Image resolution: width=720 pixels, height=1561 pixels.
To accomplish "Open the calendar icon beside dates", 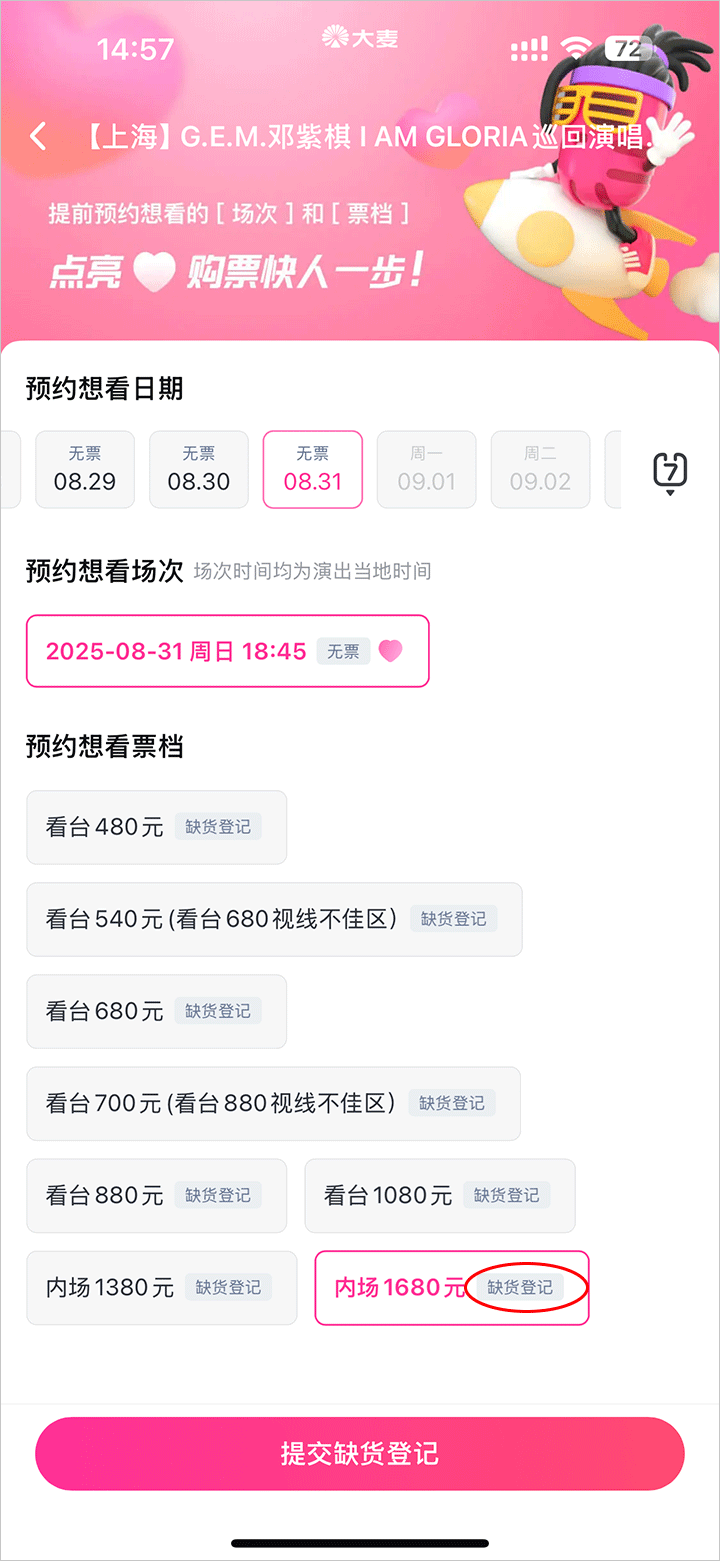I will tap(670, 471).
